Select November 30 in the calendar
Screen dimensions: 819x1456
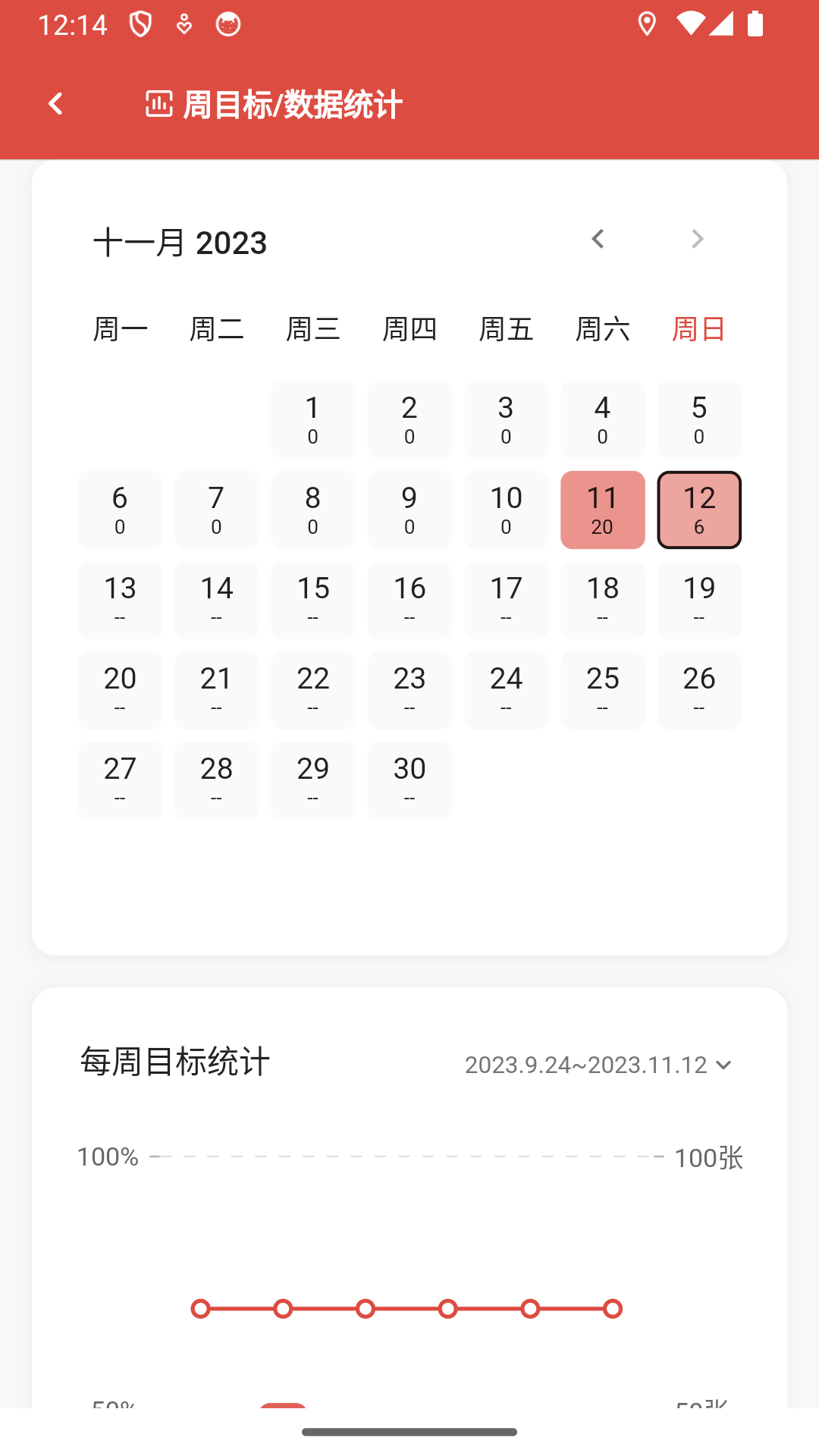tap(409, 780)
